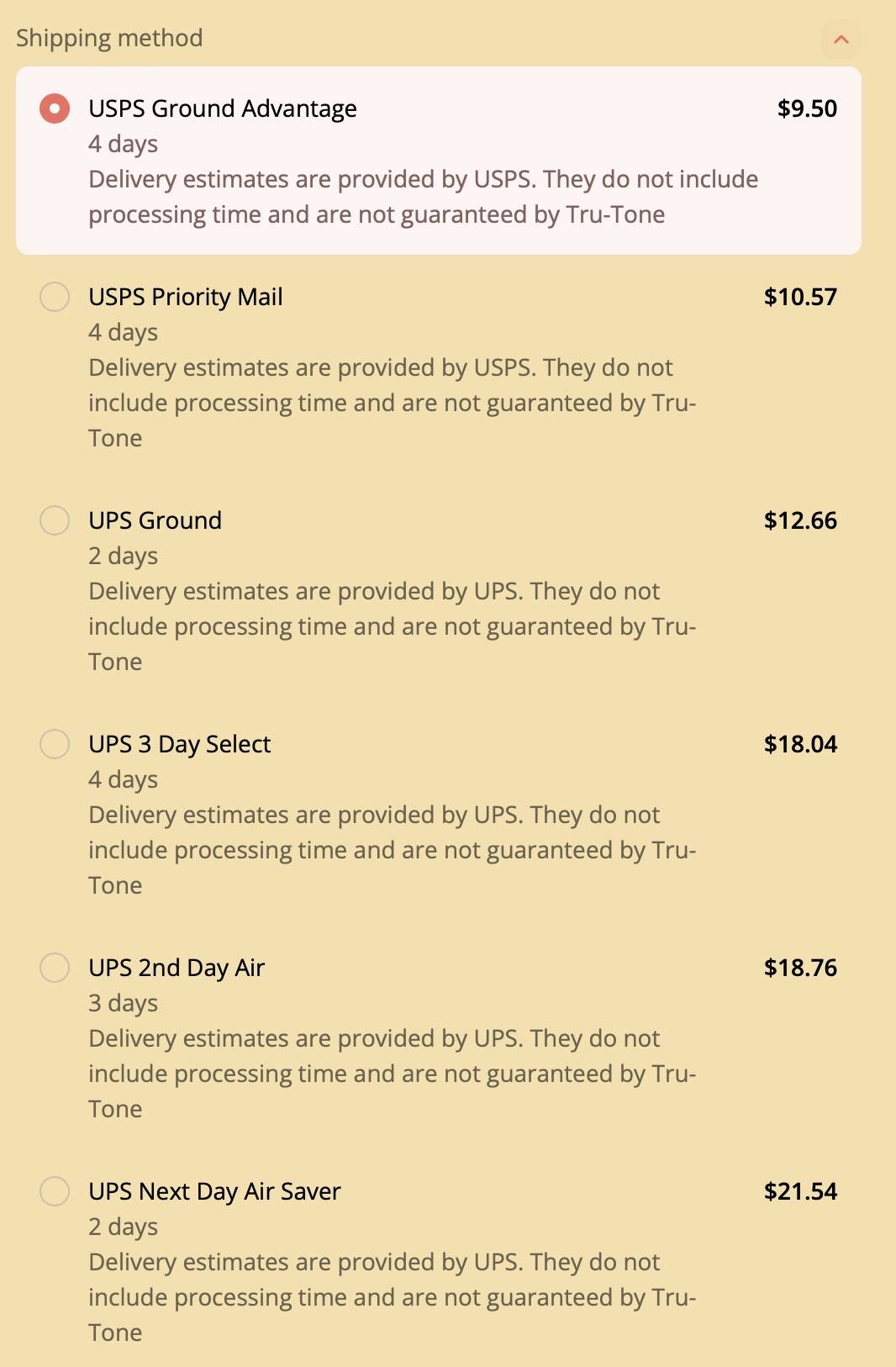Choose UPS 2nd Day Air shipping
Image resolution: width=896 pixels, height=1367 pixels.
point(55,968)
